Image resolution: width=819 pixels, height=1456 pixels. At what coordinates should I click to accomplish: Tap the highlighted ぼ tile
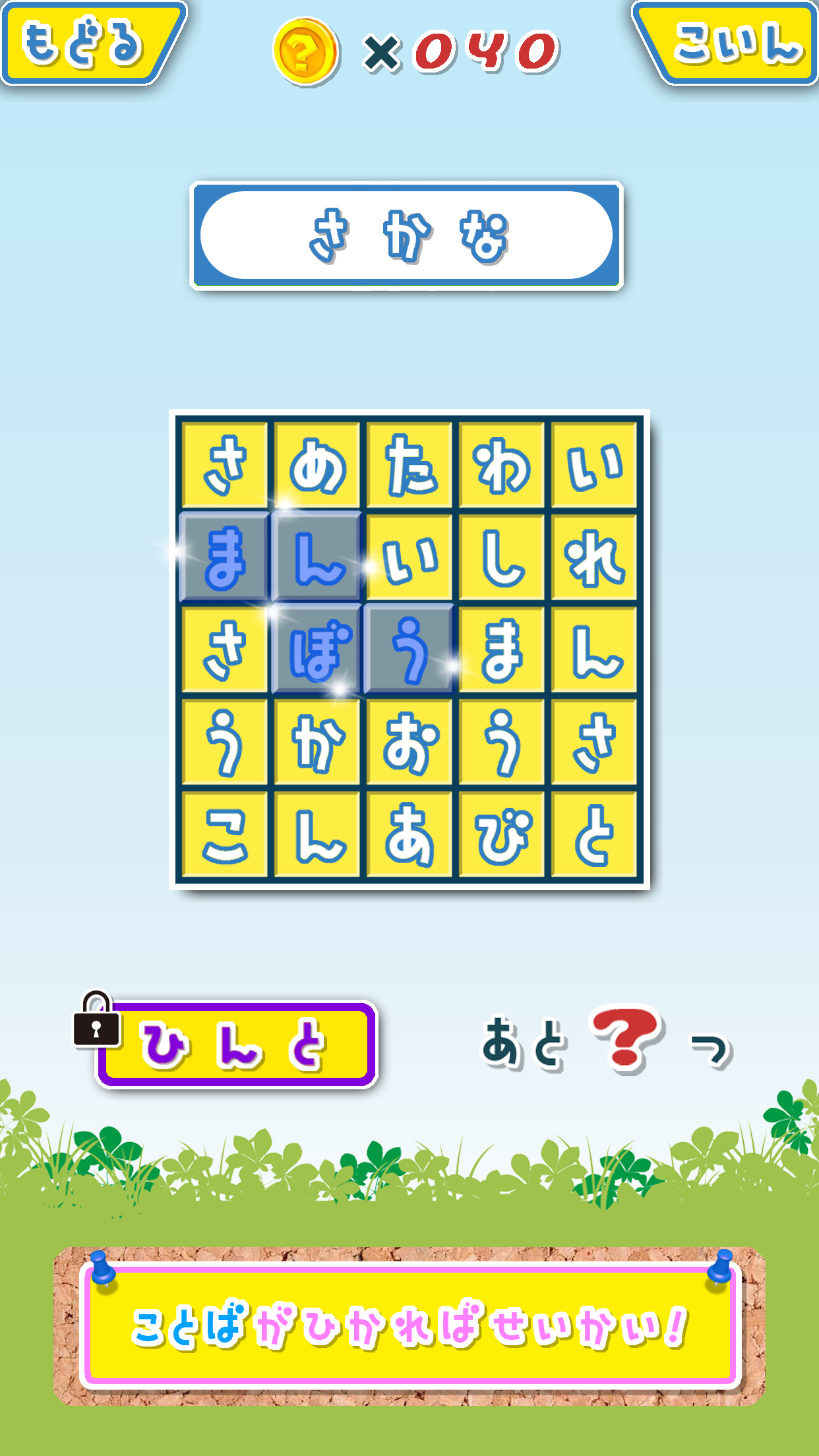[317, 650]
